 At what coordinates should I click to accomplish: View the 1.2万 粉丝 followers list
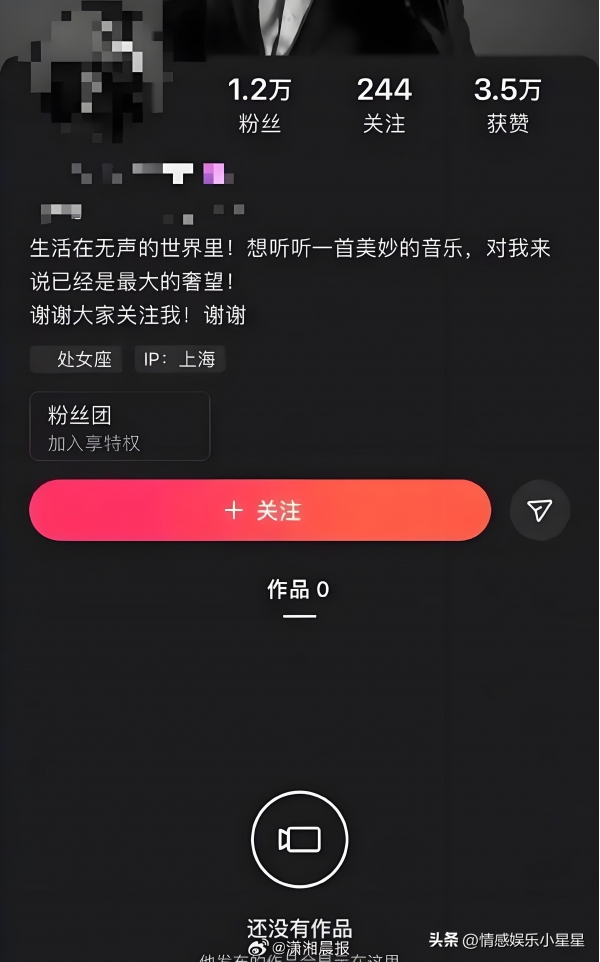pyautogui.click(x=259, y=105)
